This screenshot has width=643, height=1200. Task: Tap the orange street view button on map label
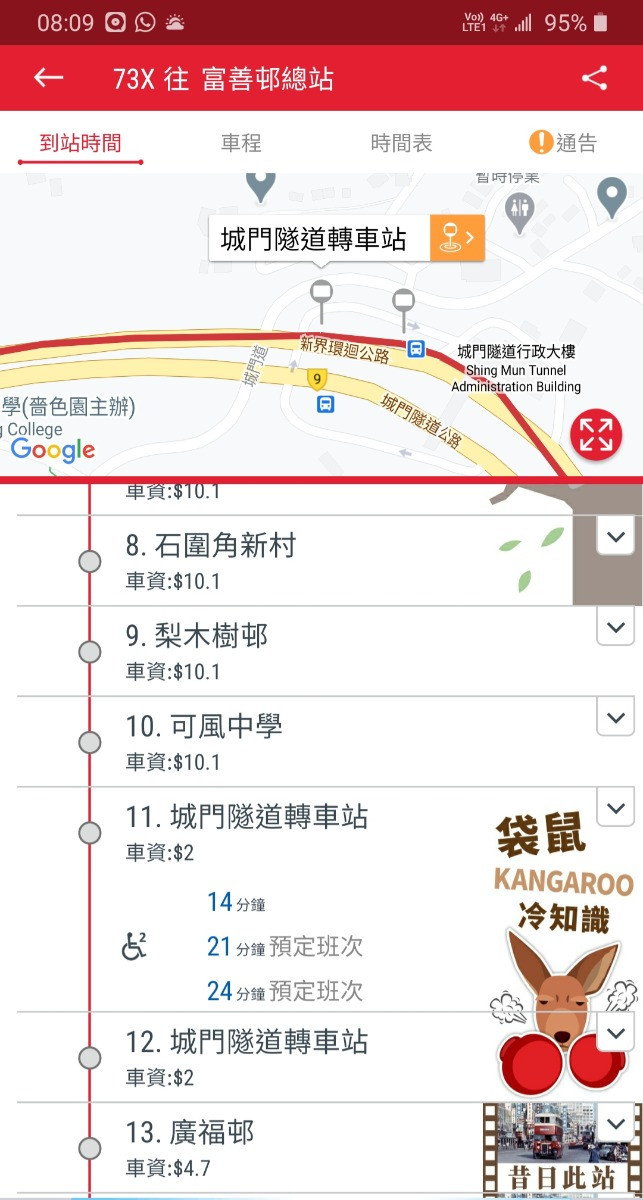click(457, 238)
